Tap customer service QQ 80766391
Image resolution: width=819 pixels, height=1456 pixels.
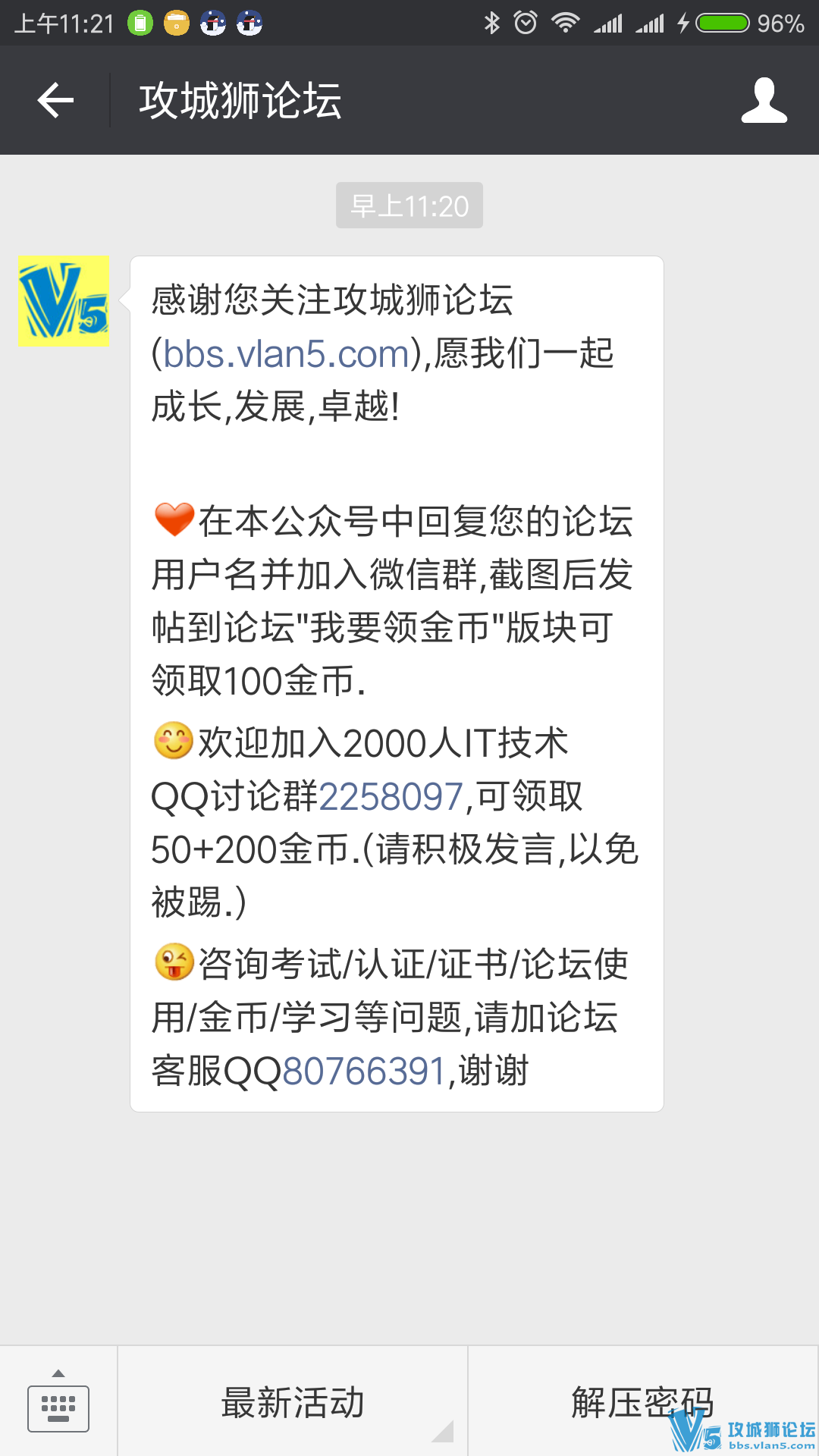coord(364,1072)
